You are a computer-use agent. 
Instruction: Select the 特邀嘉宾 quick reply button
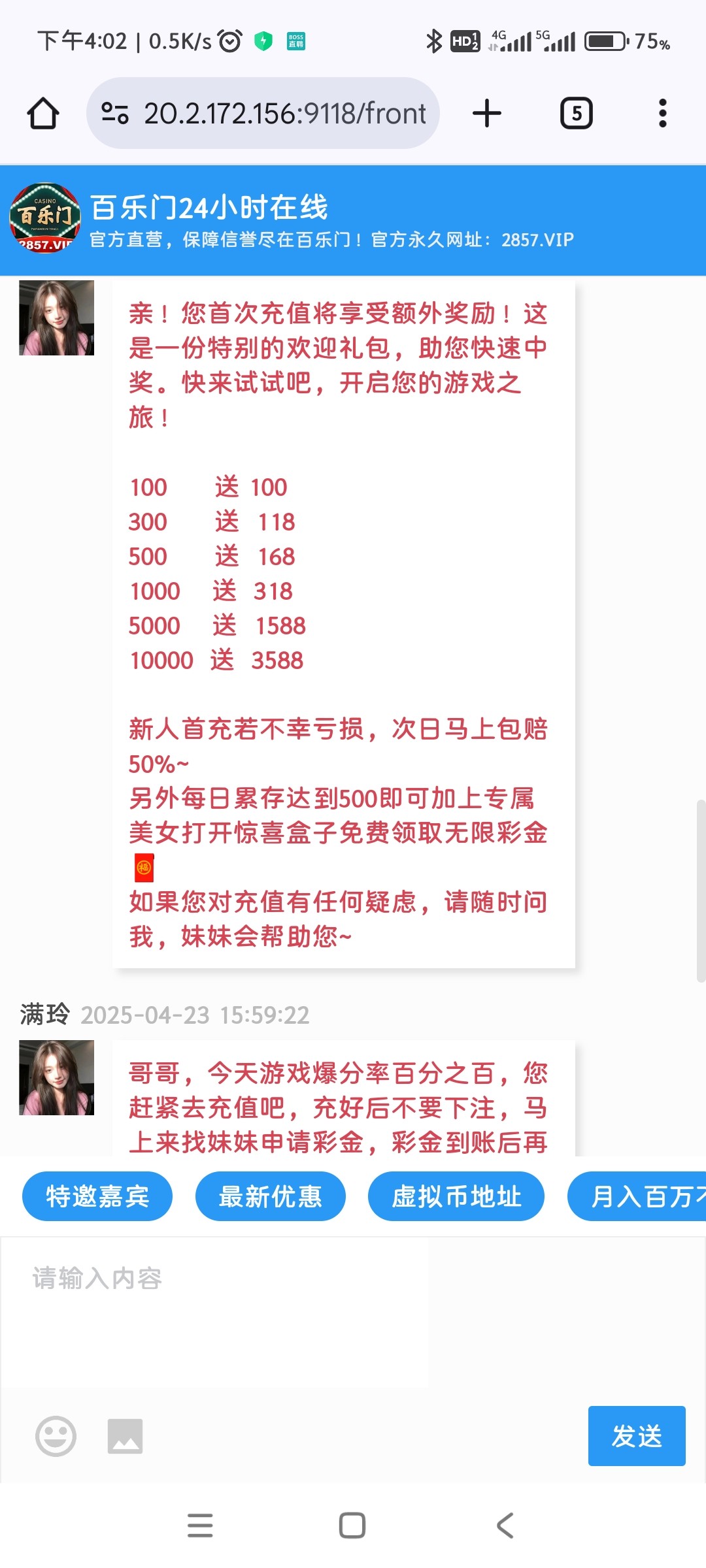point(96,1196)
